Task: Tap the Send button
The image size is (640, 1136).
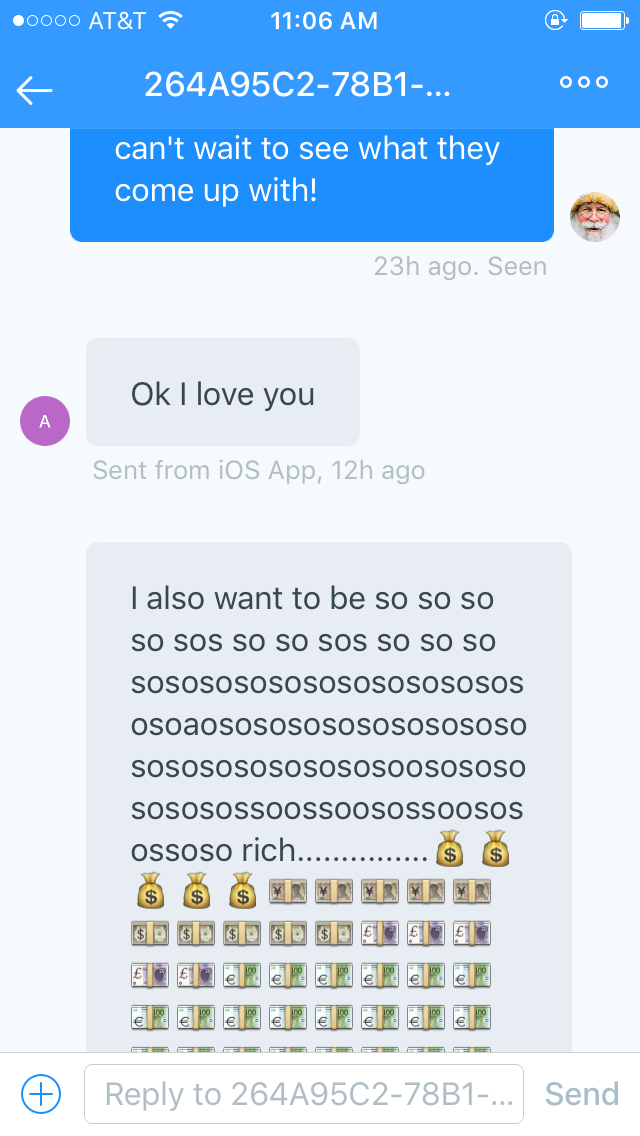Action: pyautogui.click(x=581, y=1094)
